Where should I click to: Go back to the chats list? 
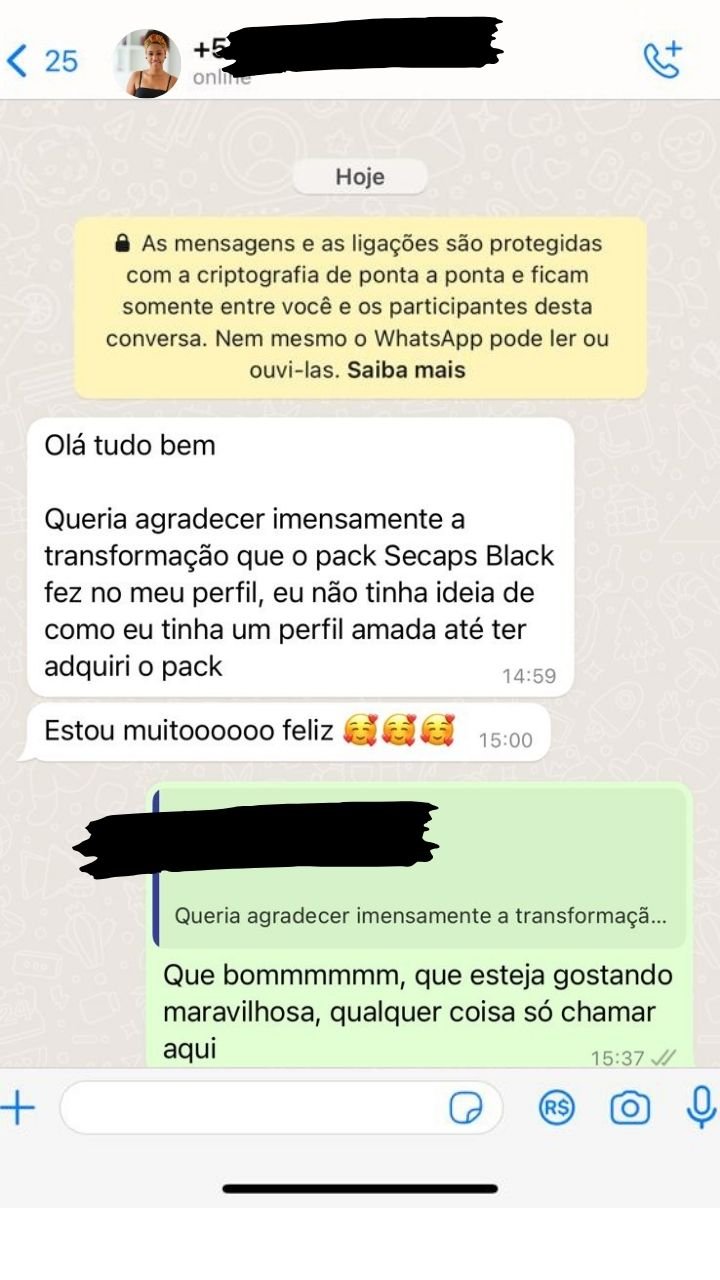40,60
